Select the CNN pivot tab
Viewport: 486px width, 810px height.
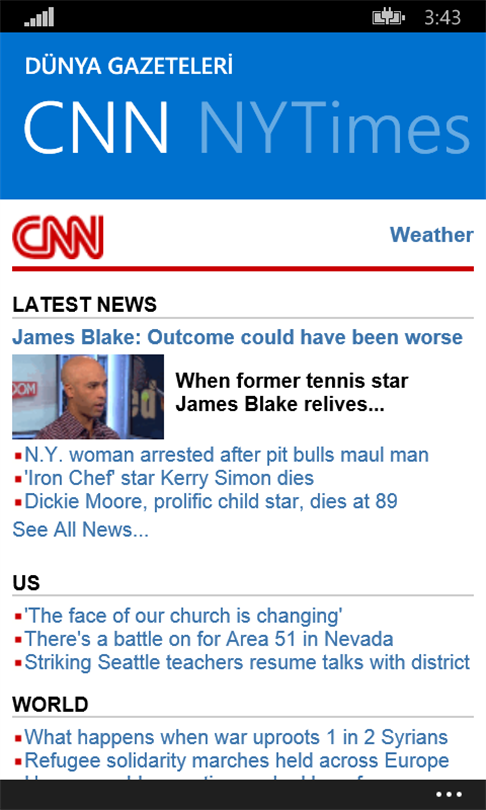[97, 128]
